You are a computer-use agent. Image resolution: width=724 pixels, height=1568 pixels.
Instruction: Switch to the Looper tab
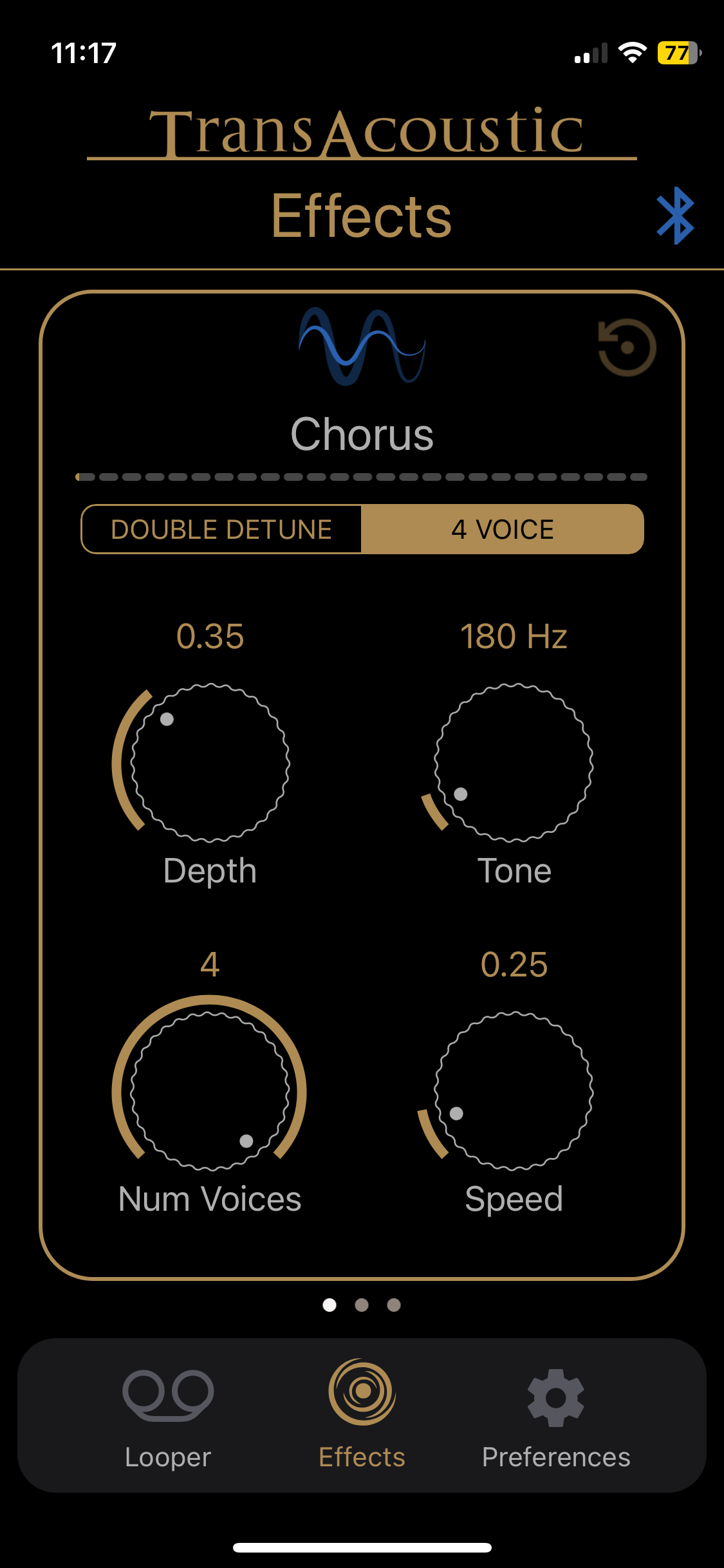[x=168, y=1415]
